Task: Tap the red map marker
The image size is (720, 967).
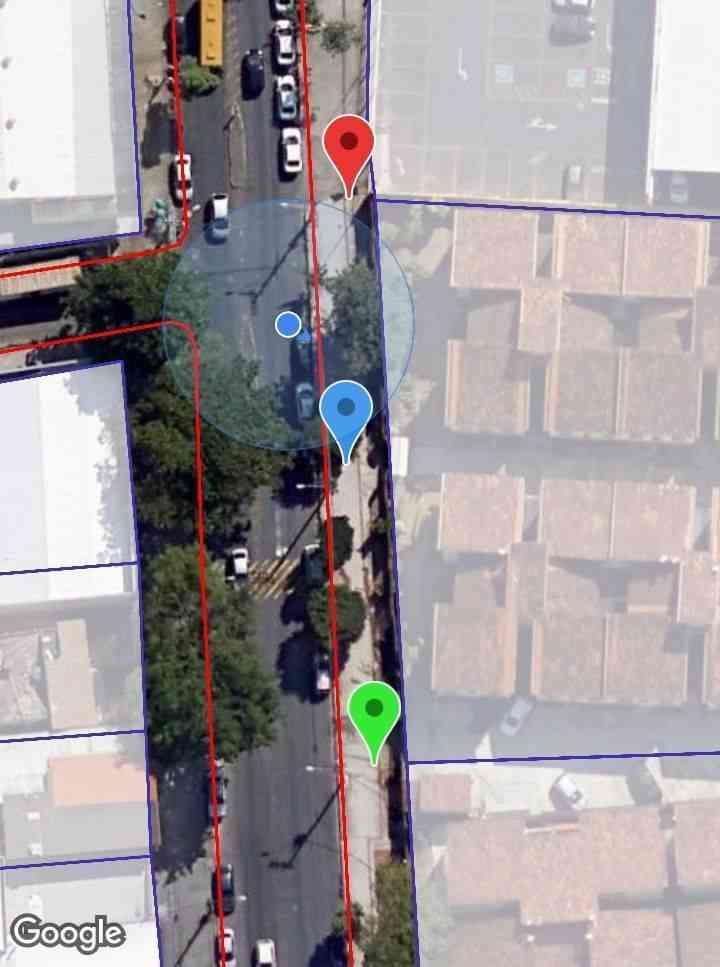Action: (349, 146)
